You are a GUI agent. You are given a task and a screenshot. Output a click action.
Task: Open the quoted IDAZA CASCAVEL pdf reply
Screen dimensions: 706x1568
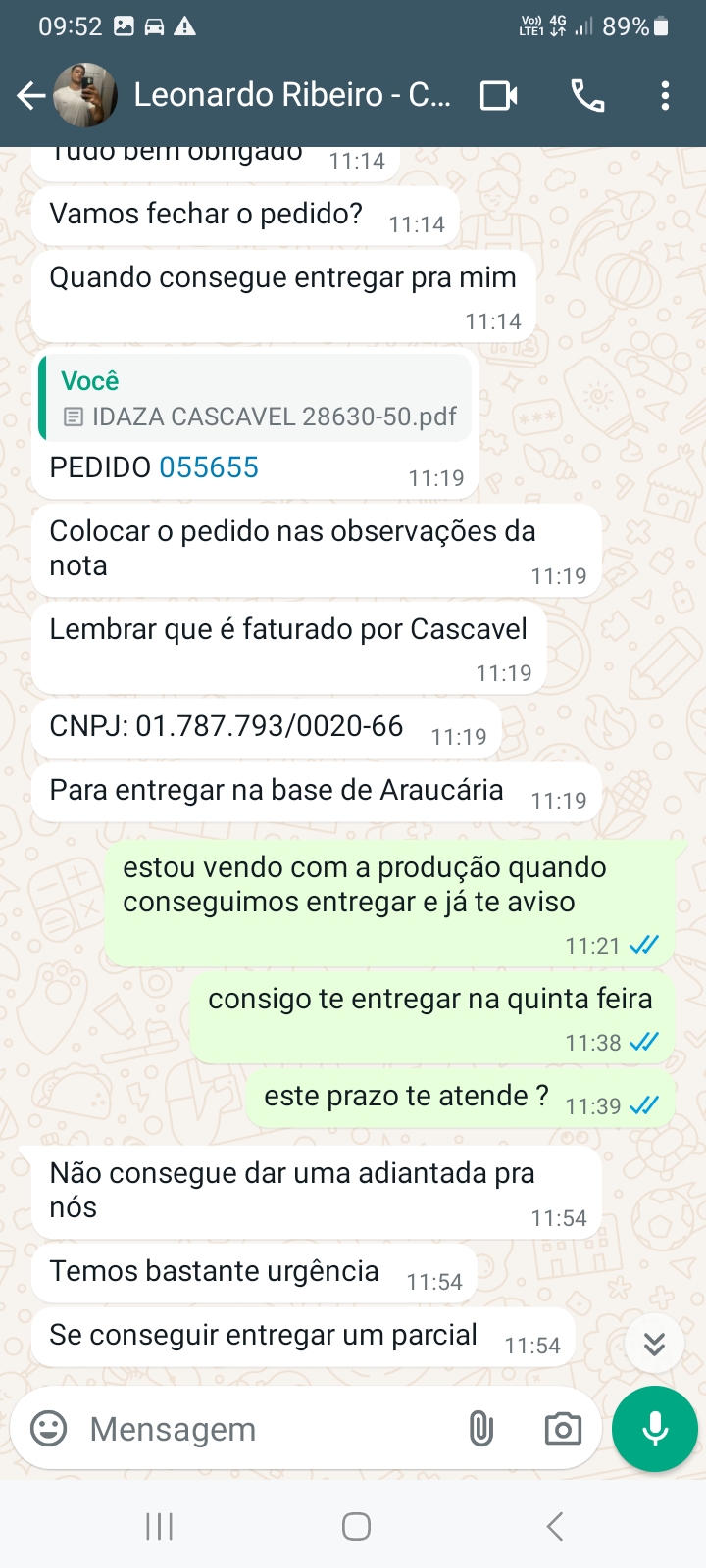257,400
